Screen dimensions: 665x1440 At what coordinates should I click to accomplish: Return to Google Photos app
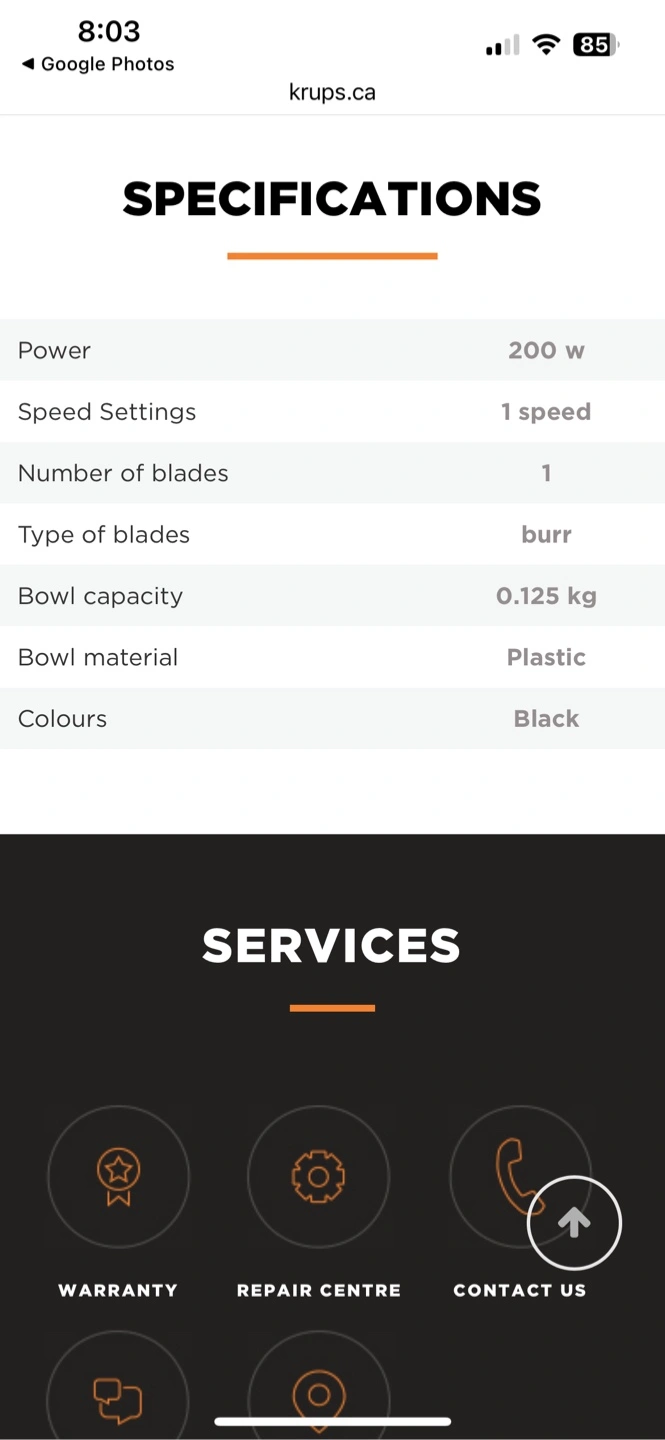point(98,64)
